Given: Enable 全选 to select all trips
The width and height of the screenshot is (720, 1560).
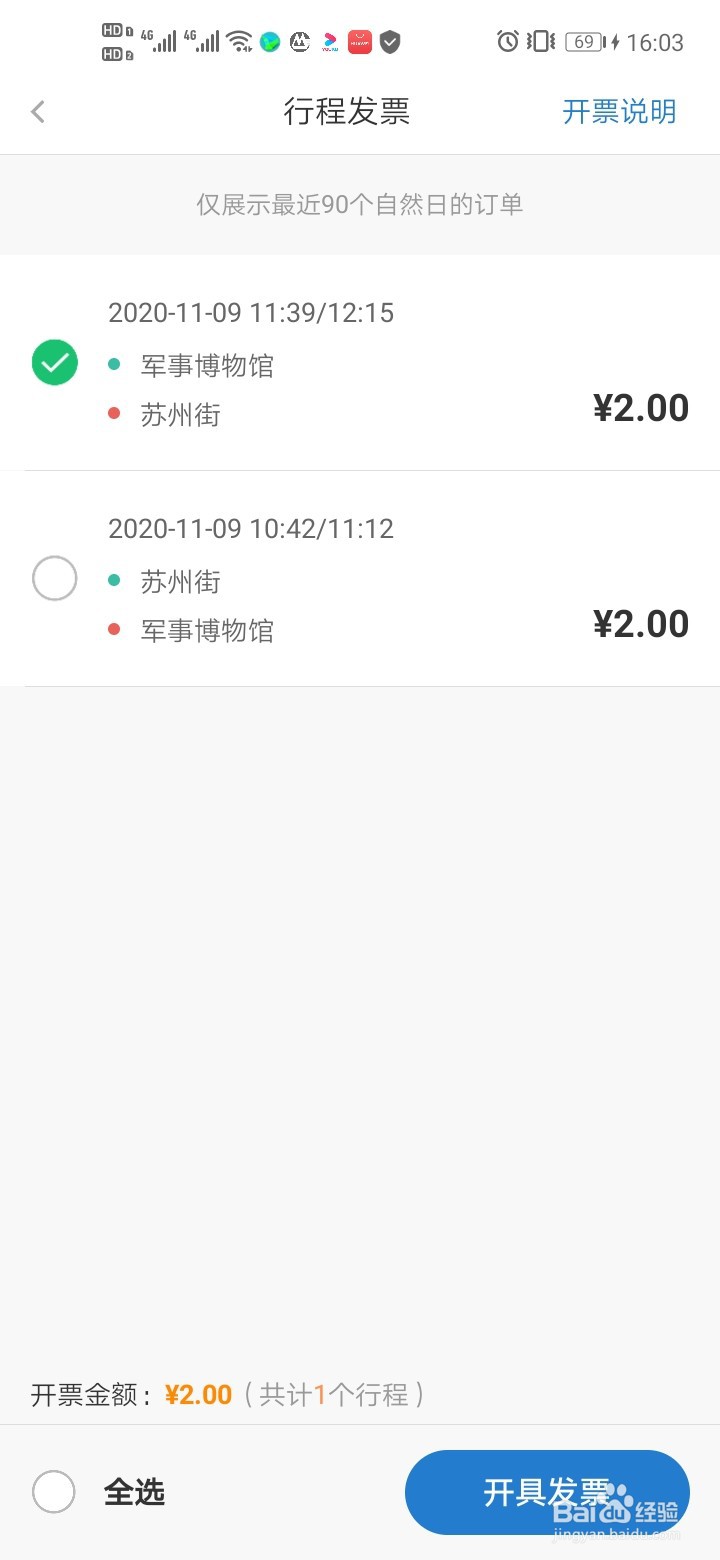Looking at the screenshot, I should coord(54,1491).
